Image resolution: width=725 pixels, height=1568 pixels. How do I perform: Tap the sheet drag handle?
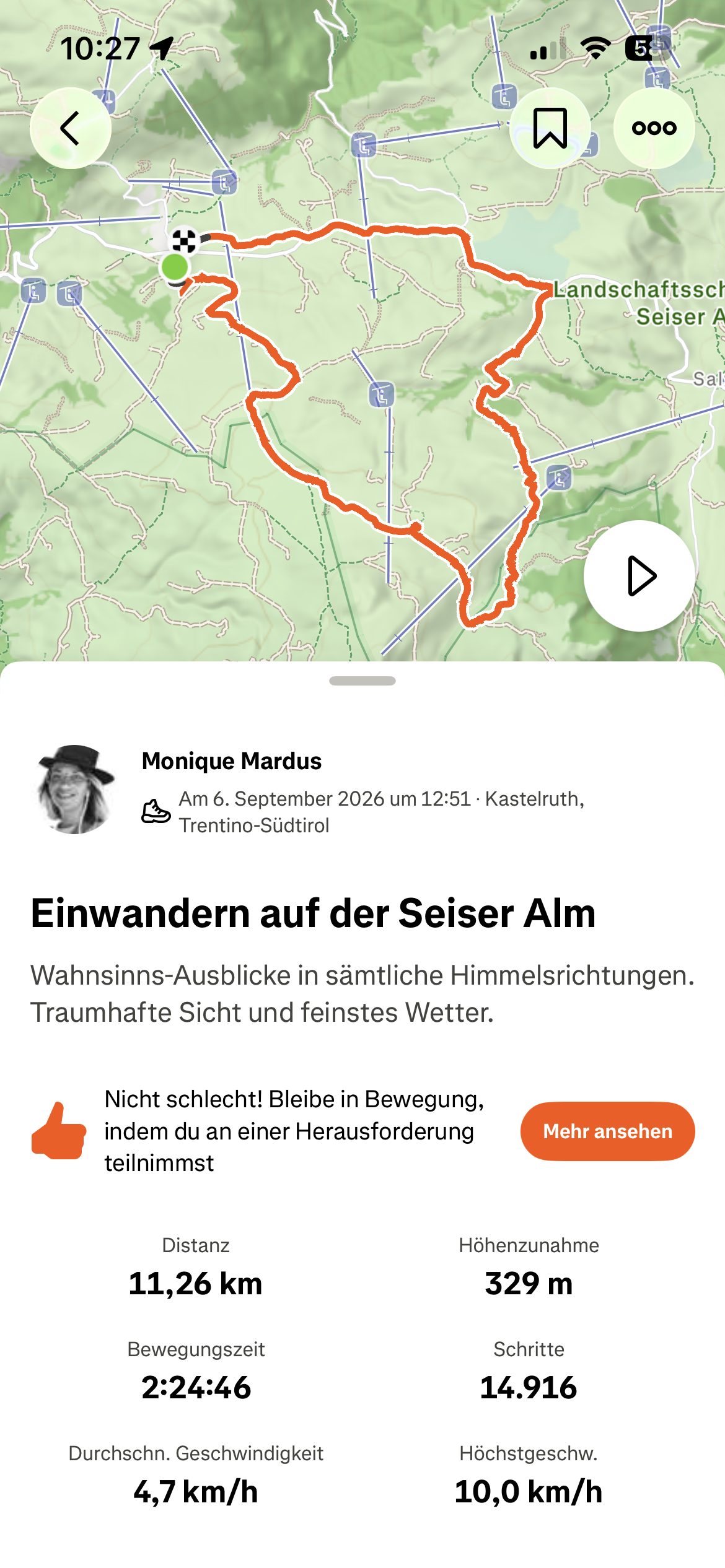tap(362, 681)
